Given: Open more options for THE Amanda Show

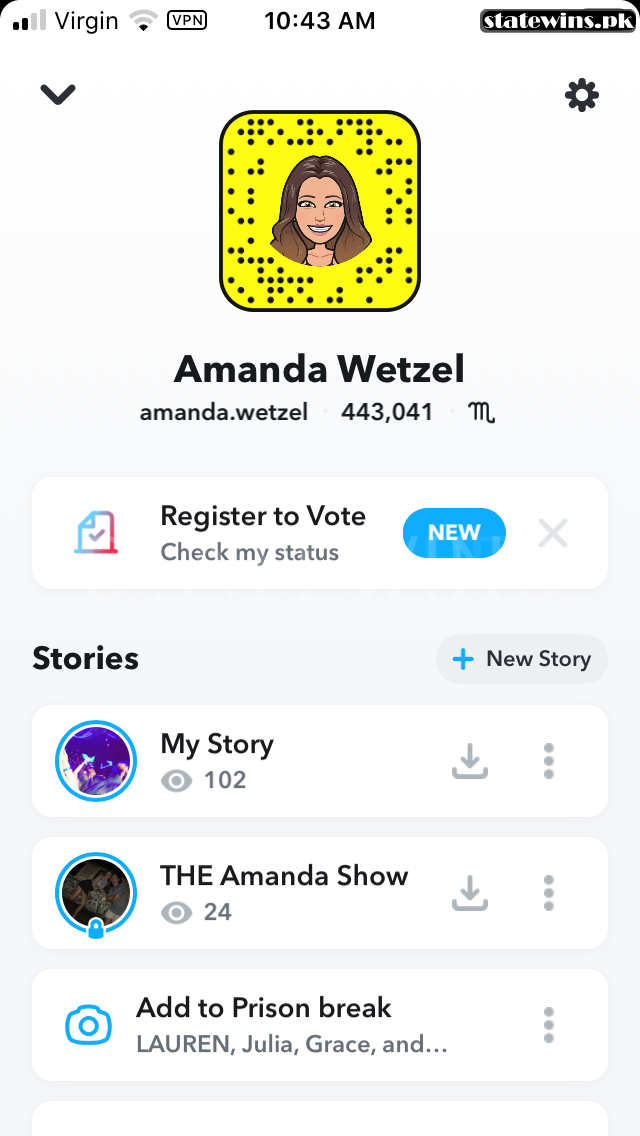Looking at the screenshot, I should tap(548, 892).
